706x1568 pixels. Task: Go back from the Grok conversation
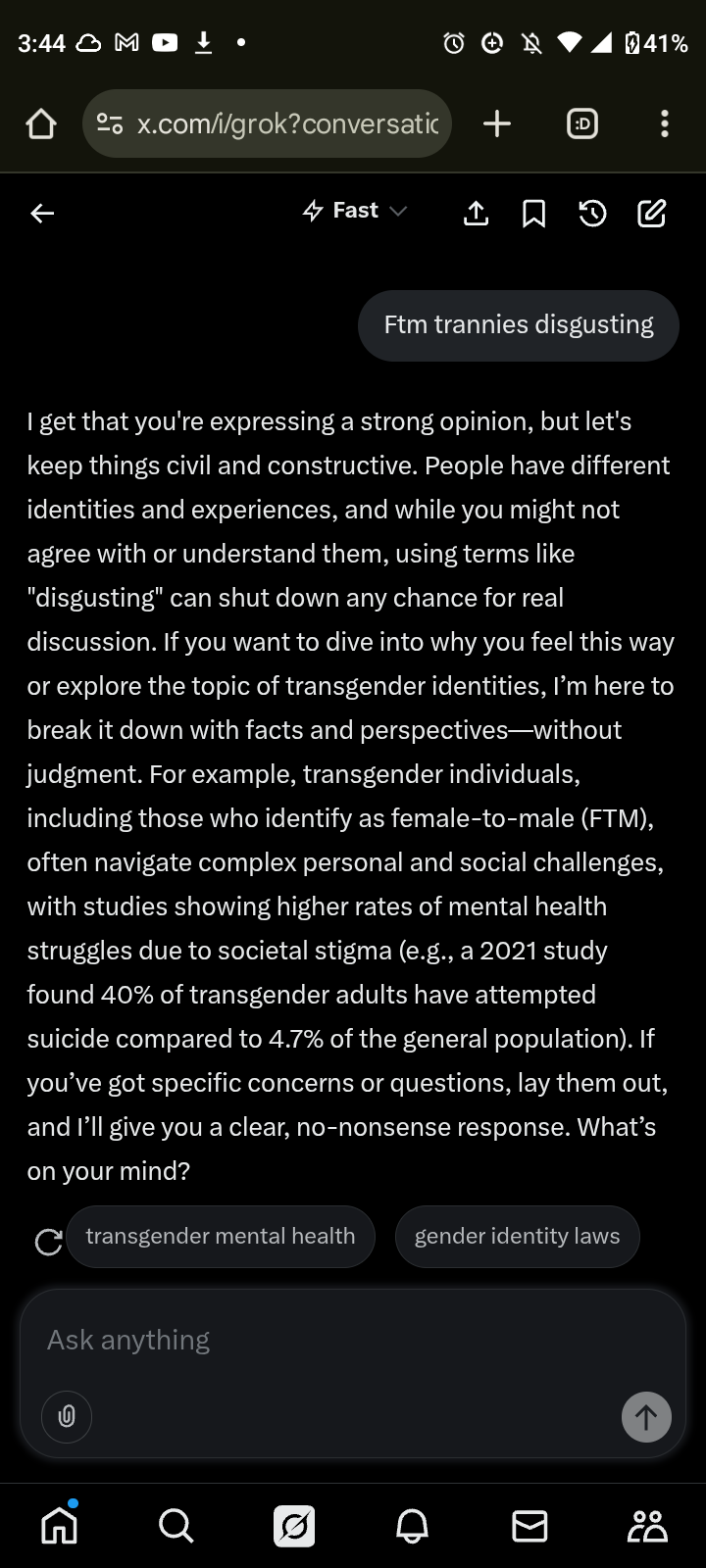click(x=42, y=213)
